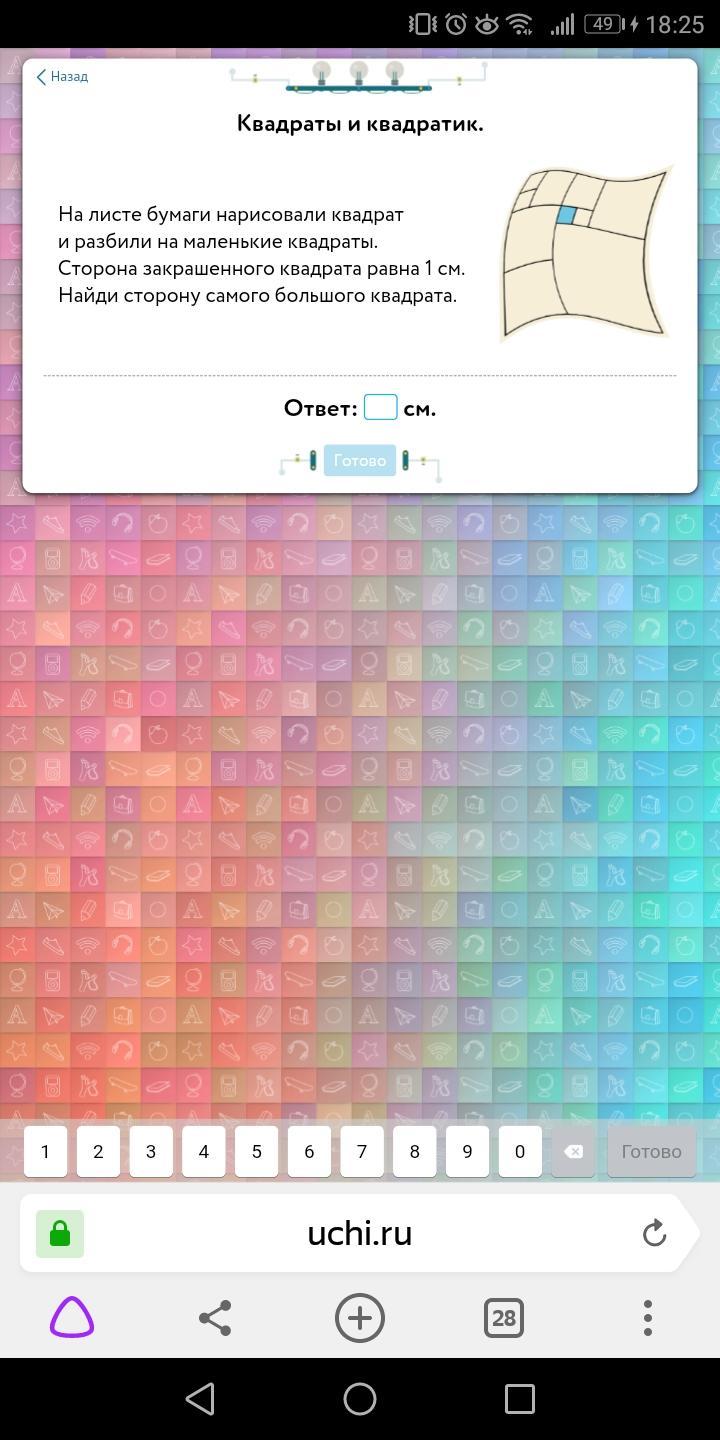This screenshot has height=1440, width=720.
Task: Enter digit 5 on the number pad
Action: [x=257, y=1151]
